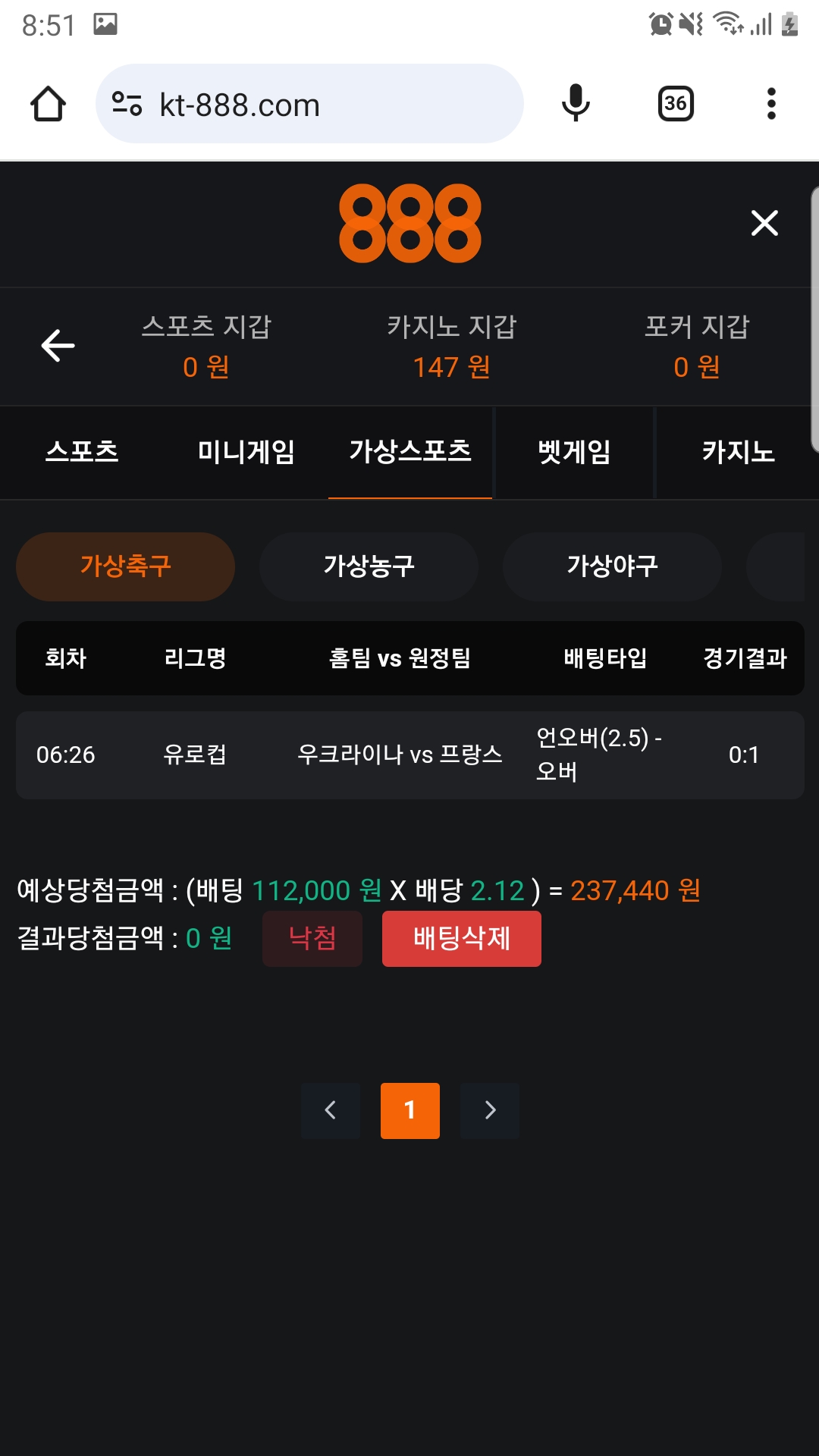Screen dimensions: 819x1456
Task: Switch to the 벳게임 tab
Action: pos(574,452)
